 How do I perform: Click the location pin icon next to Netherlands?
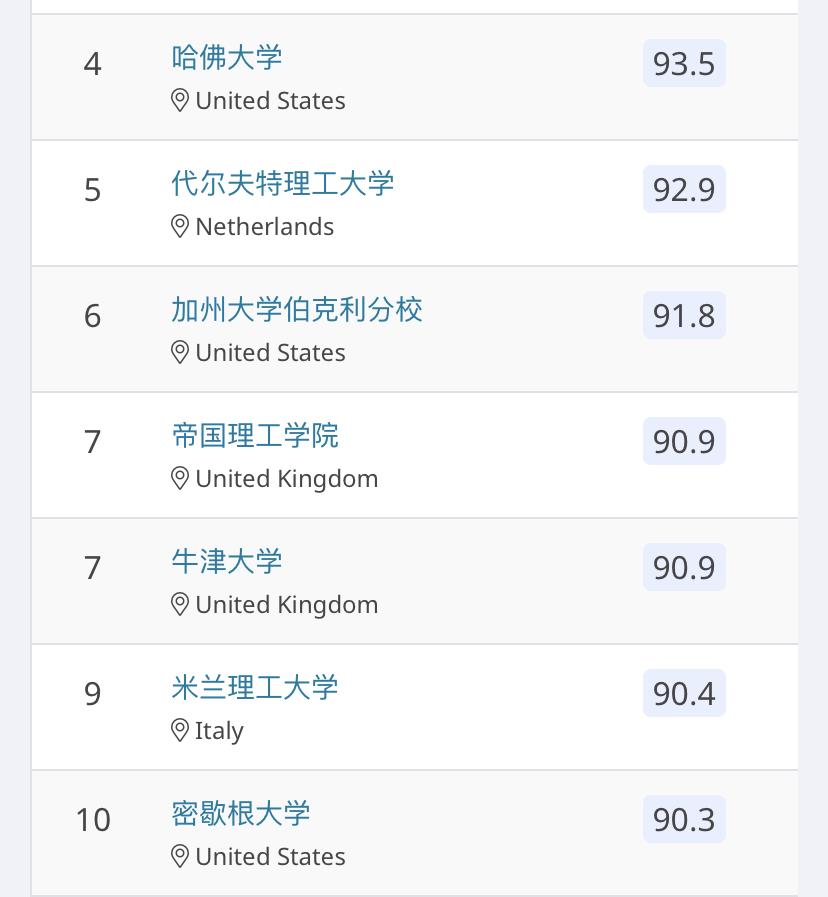[180, 226]
